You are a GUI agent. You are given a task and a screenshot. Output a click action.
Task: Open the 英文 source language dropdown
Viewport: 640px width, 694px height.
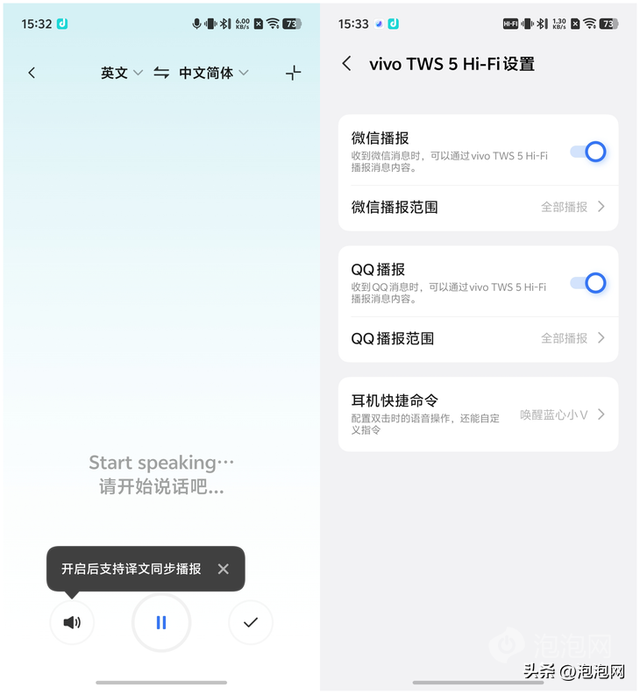point(121,73)
